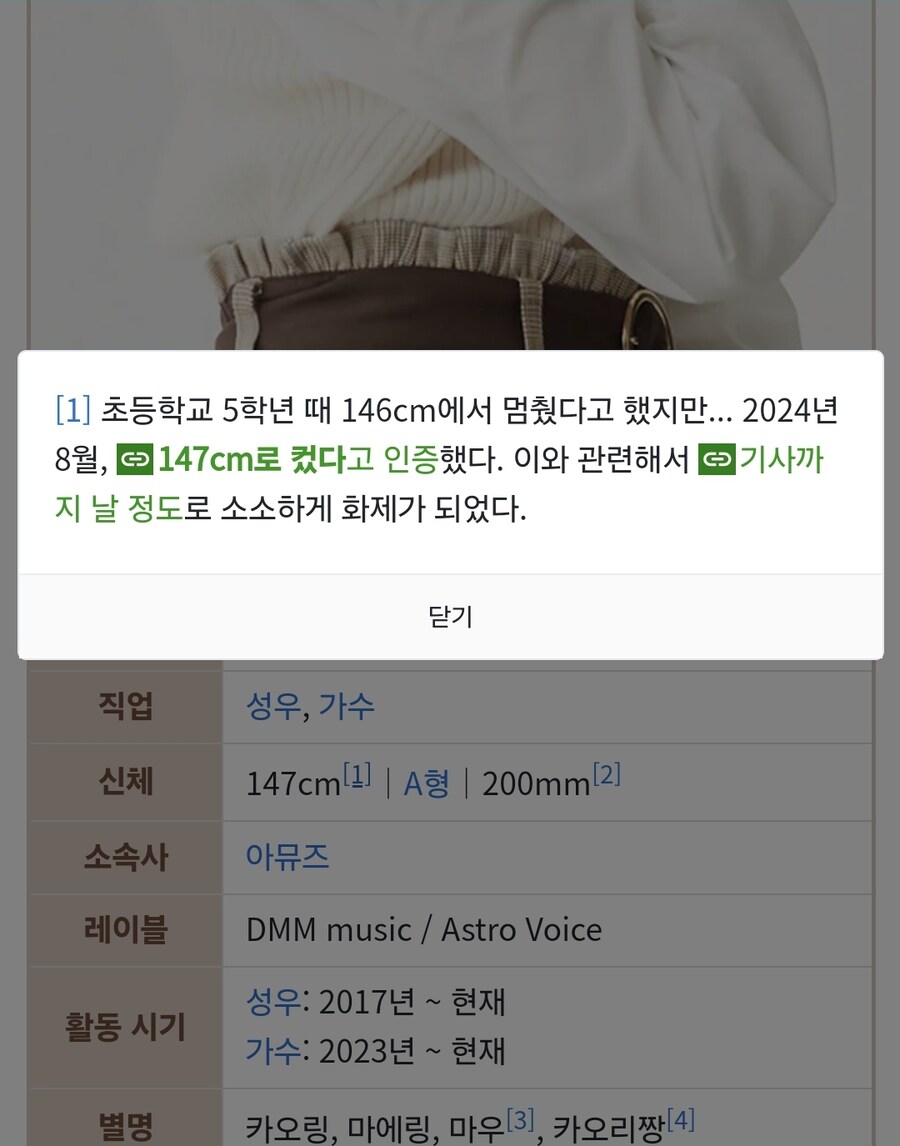
Task: Open the 아뮤즈 agency link
Action: 287,857
